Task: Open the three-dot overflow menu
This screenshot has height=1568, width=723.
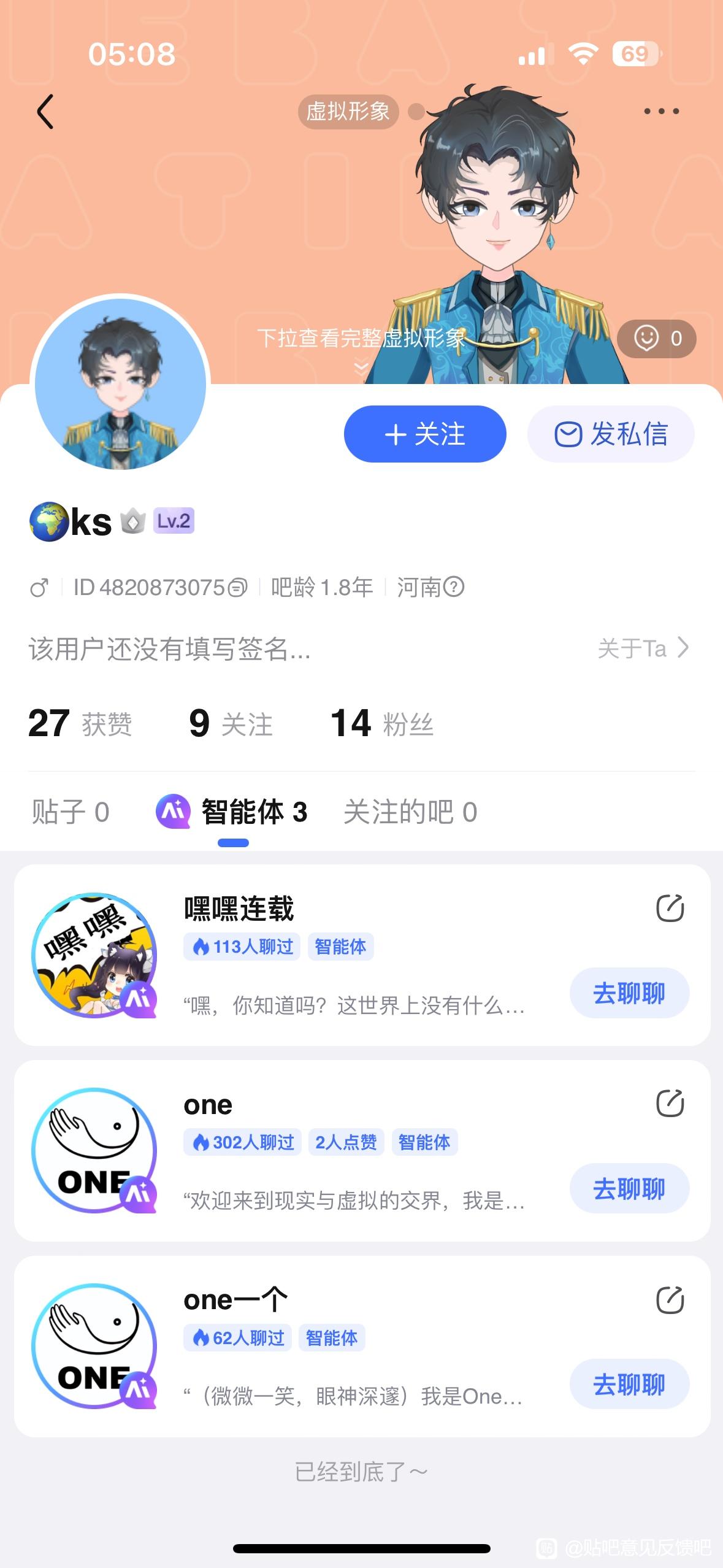Action: pyautogui.click(x=661, y=112)
